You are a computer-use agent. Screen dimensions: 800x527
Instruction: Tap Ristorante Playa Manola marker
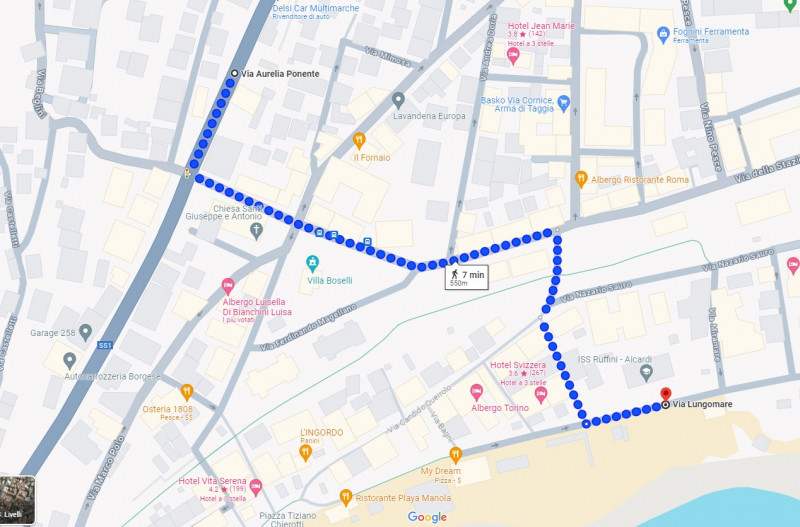pyautogui.click(x=345, y=496)
